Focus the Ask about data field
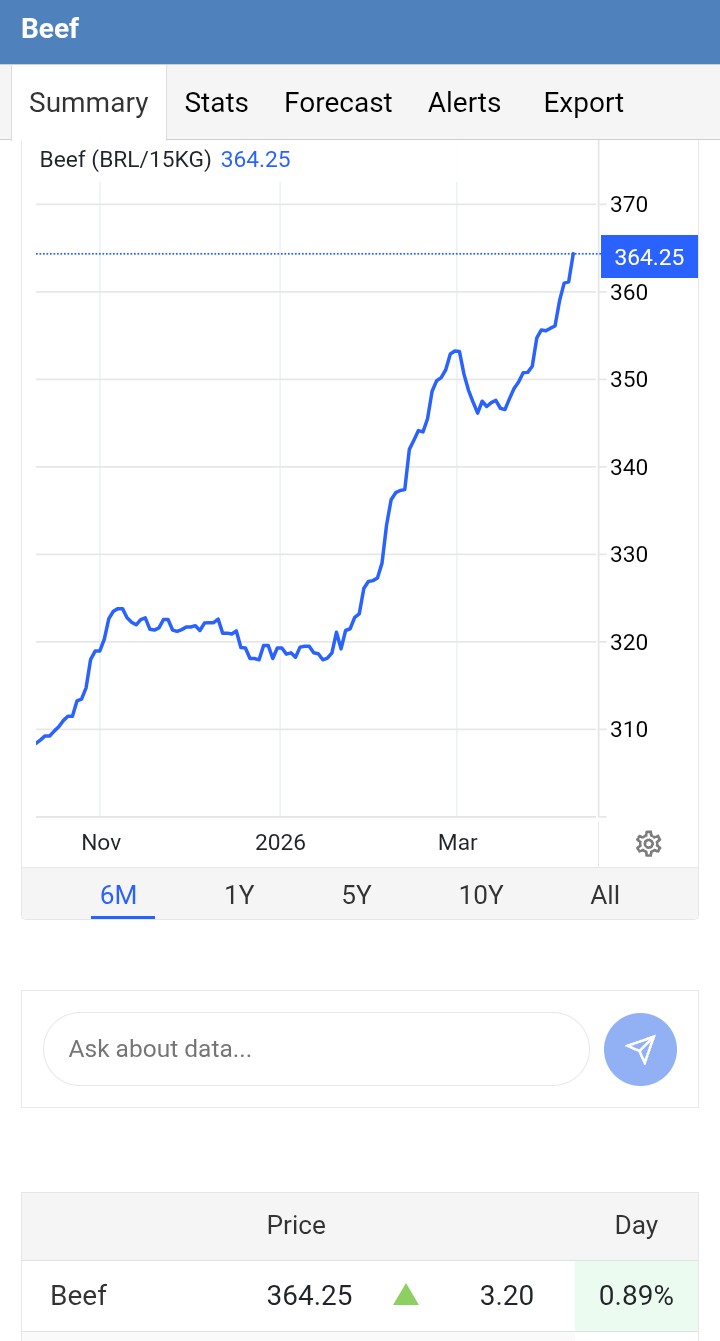This screenshot has width=720, height=1341. [x=315, y=1049]
